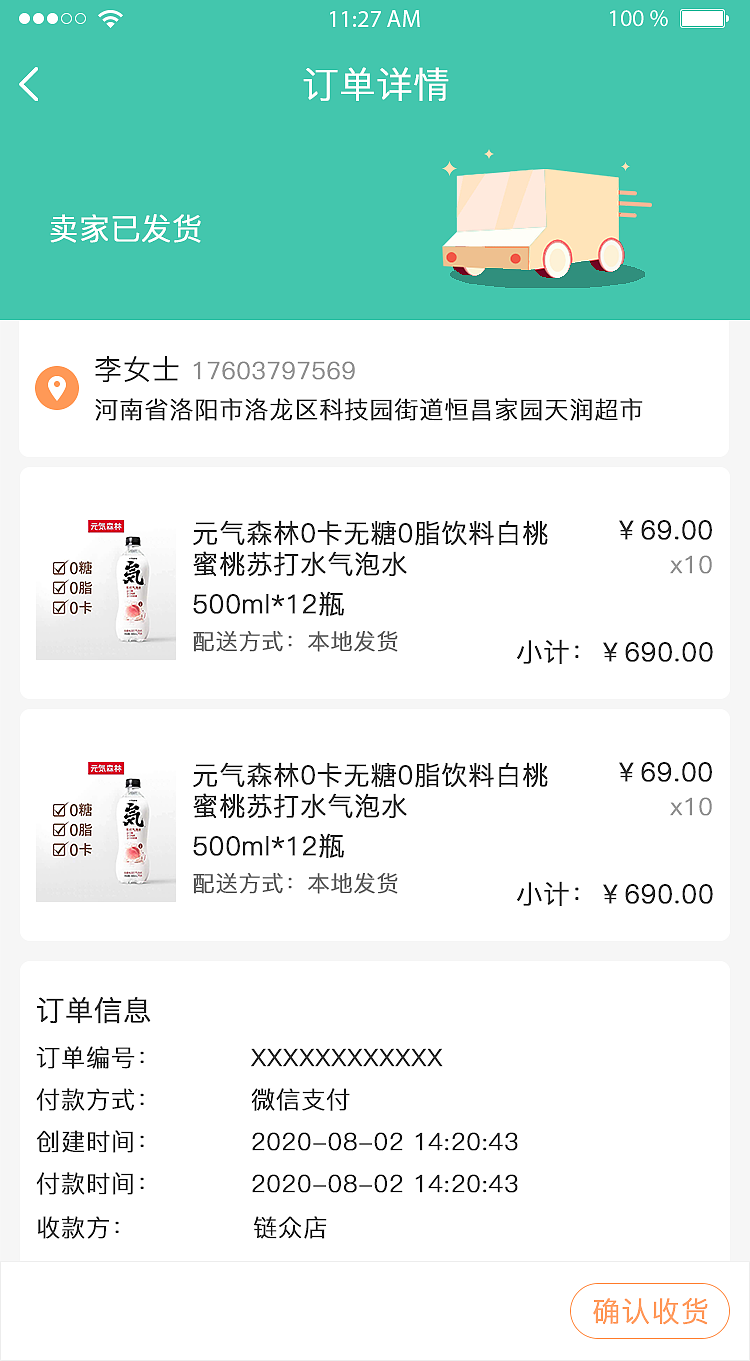Tap the 卖家已发货 shipping status label

pos(126,230)
